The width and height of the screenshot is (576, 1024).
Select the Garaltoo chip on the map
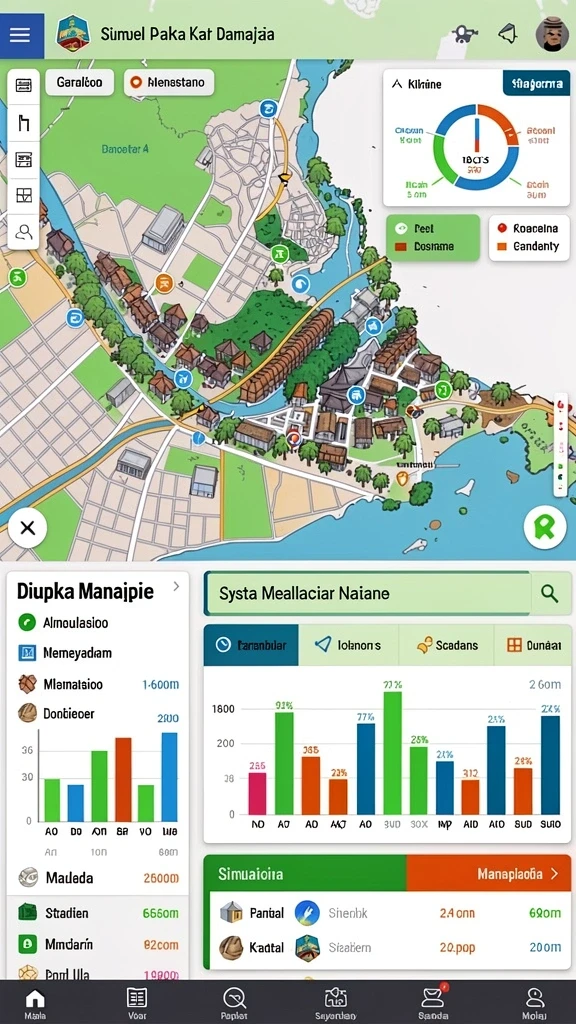(x=79, y=83)
